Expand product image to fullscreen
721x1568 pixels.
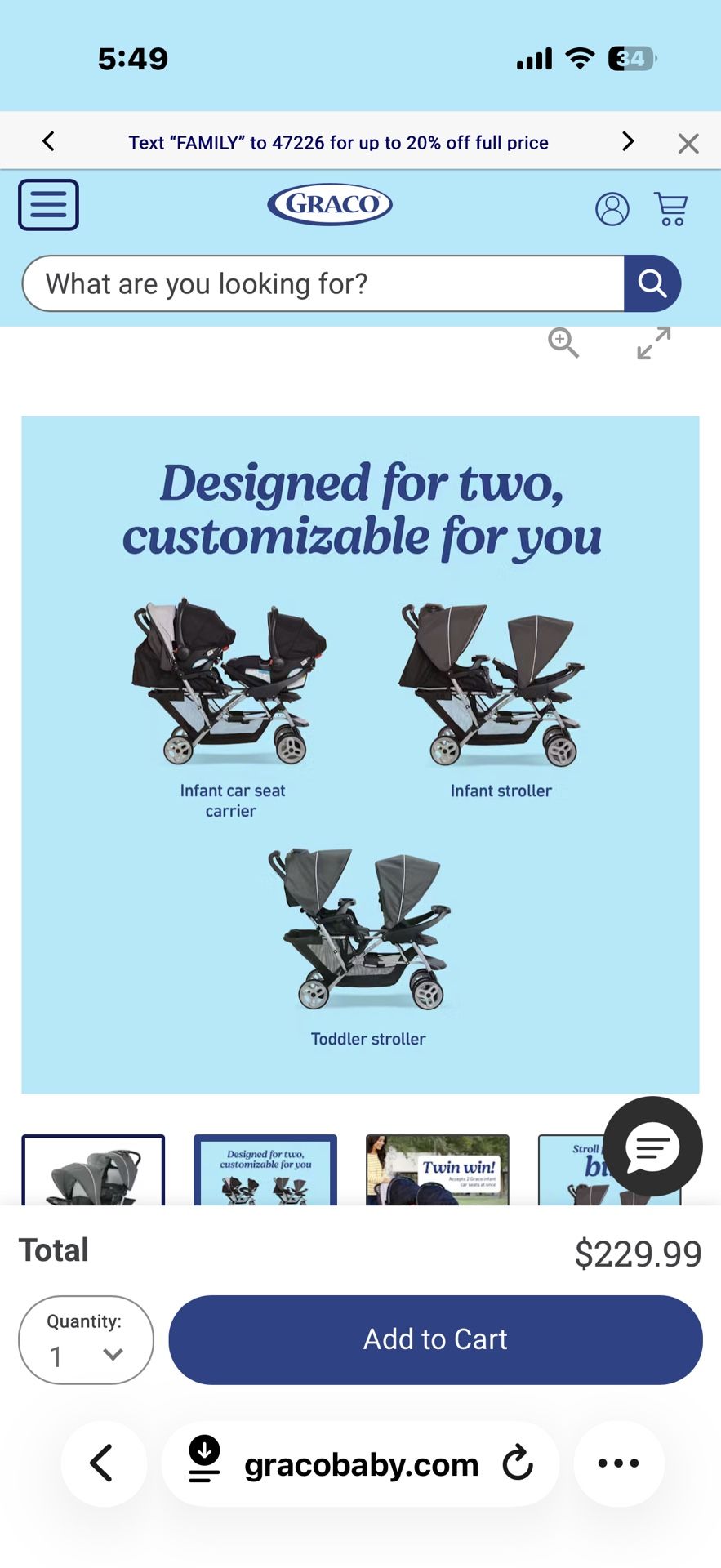pos(653,343)
